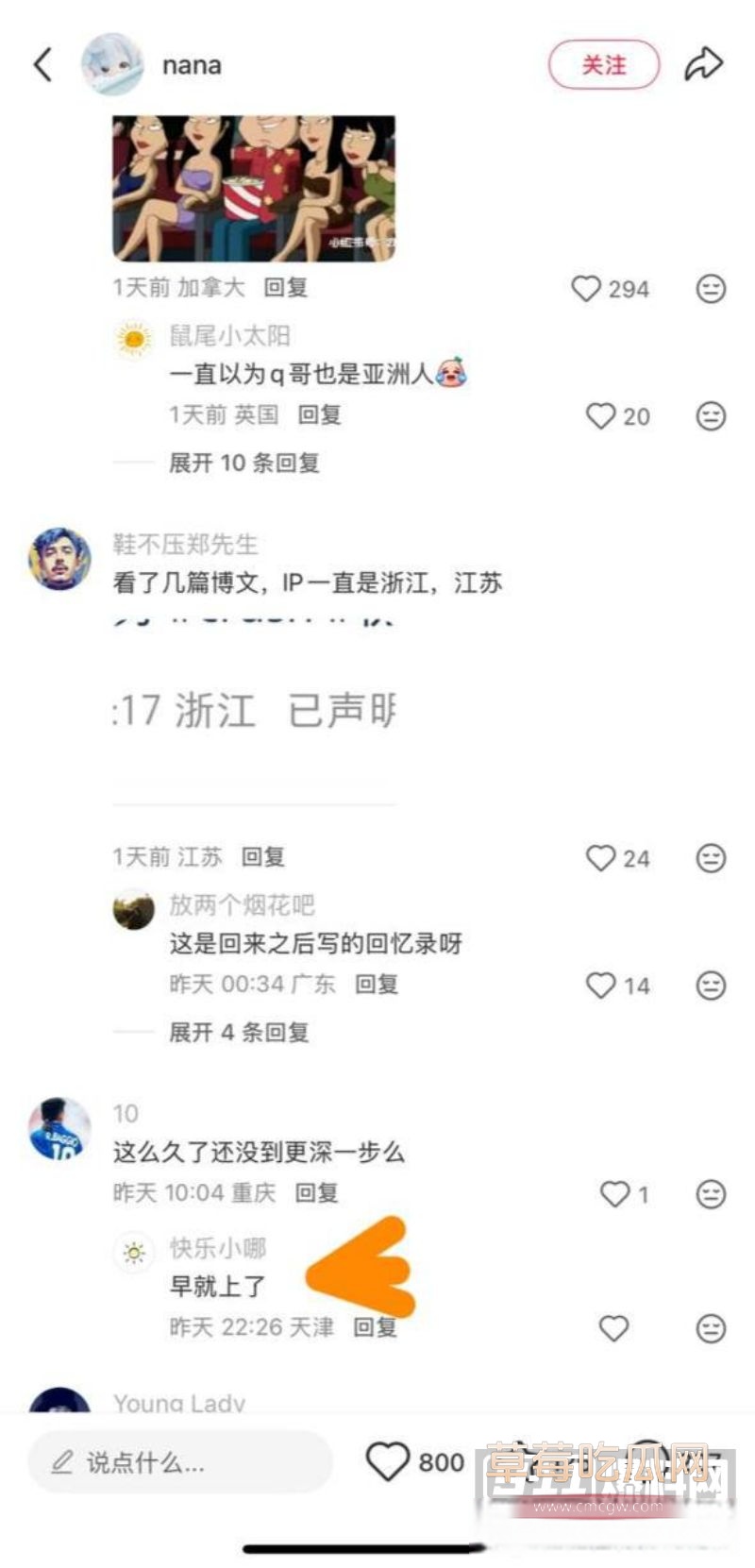Tap 回复 under 放两个烟花吧's comment
The width and height of the screenshot is (755, 1568).
(377, 986)
